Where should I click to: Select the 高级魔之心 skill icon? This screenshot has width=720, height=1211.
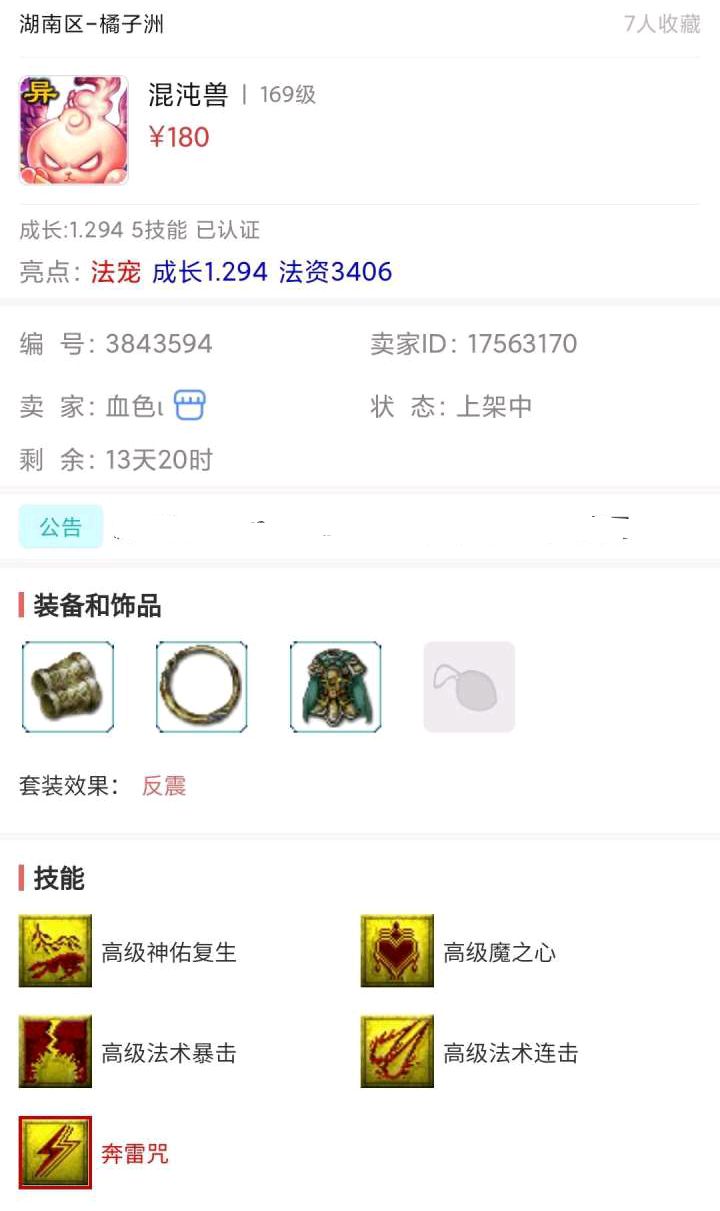[x=396, y=951]
